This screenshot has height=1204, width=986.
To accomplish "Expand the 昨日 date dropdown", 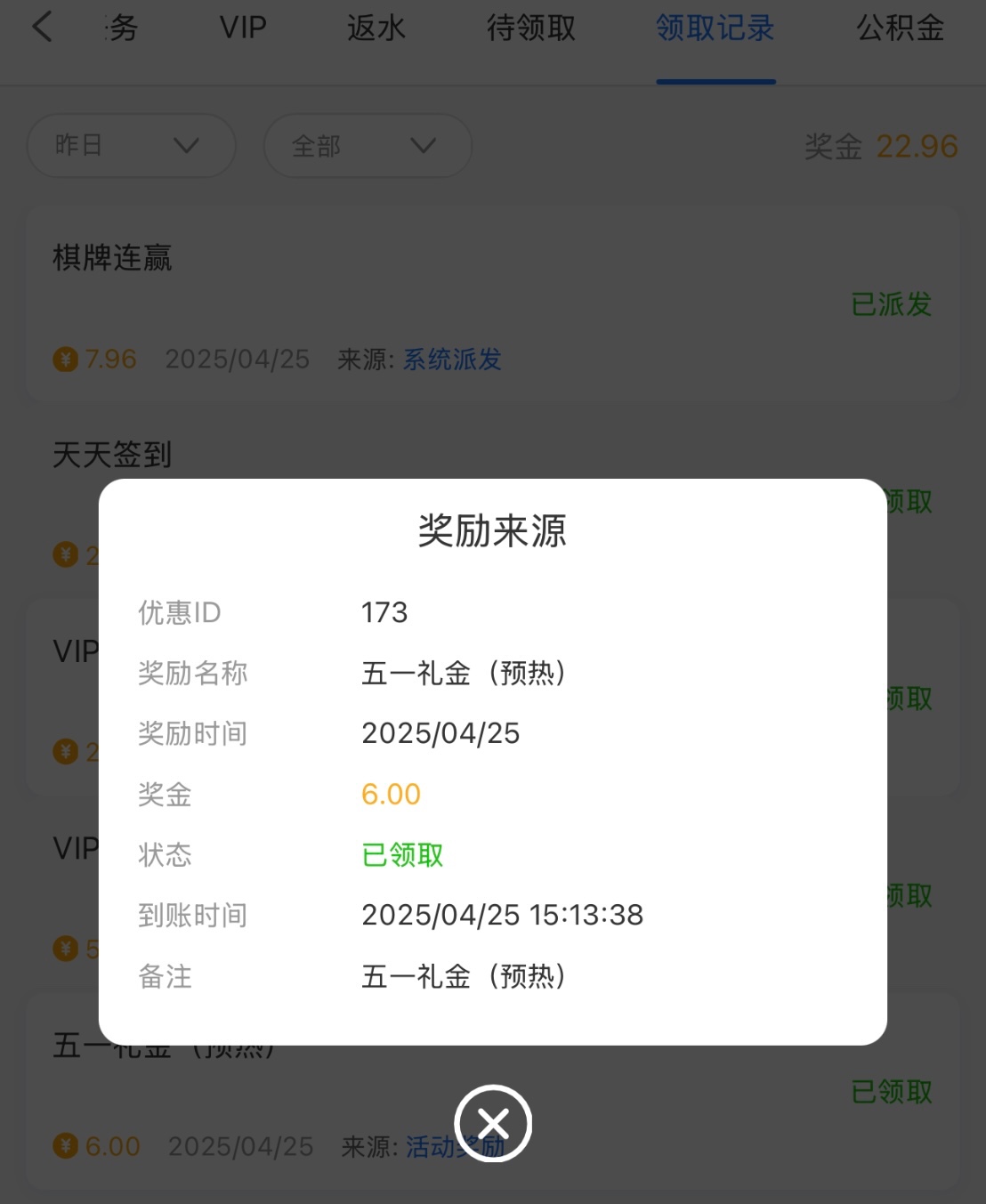I will click(131, 145).
